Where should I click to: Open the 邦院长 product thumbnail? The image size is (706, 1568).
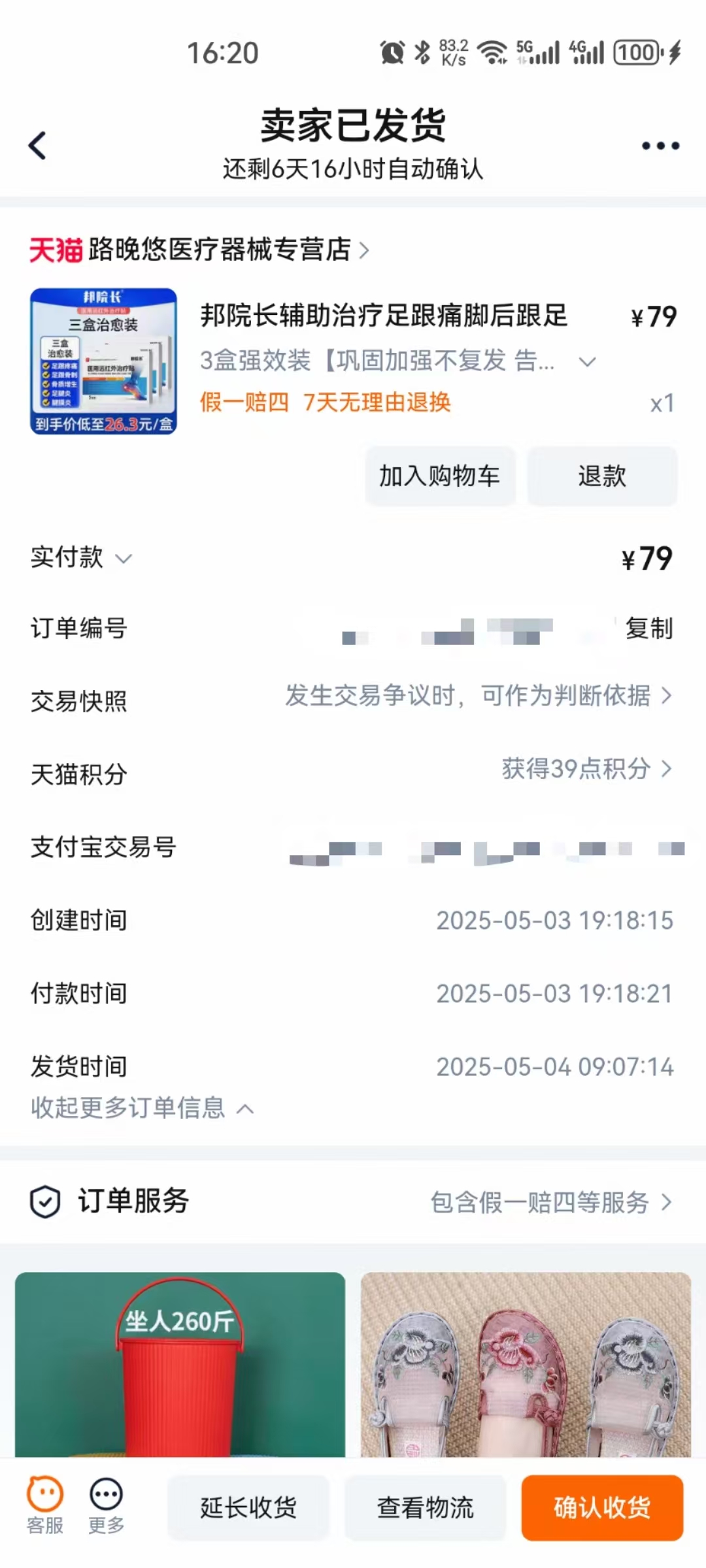click(103, 361)
